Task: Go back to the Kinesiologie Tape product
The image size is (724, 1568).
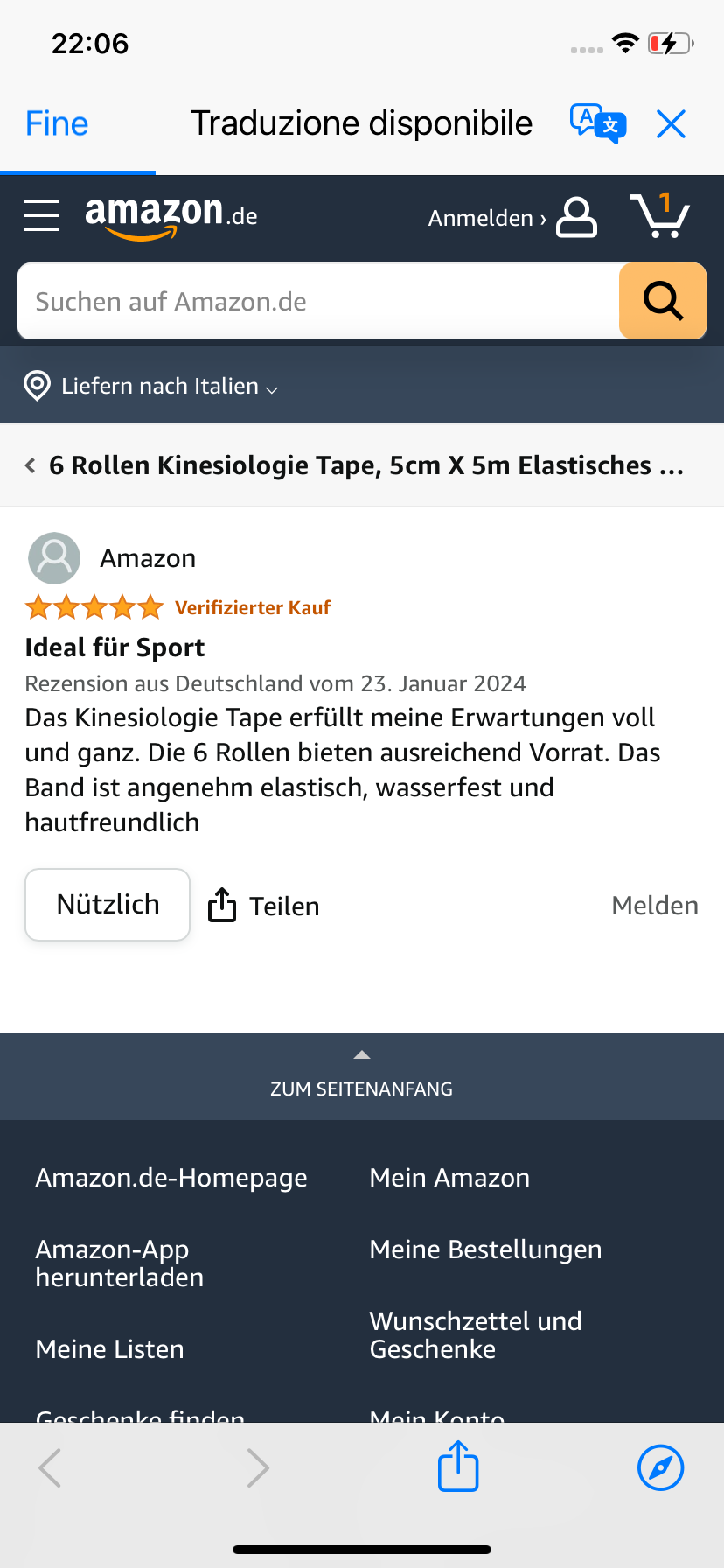Action: coord(353,465)
